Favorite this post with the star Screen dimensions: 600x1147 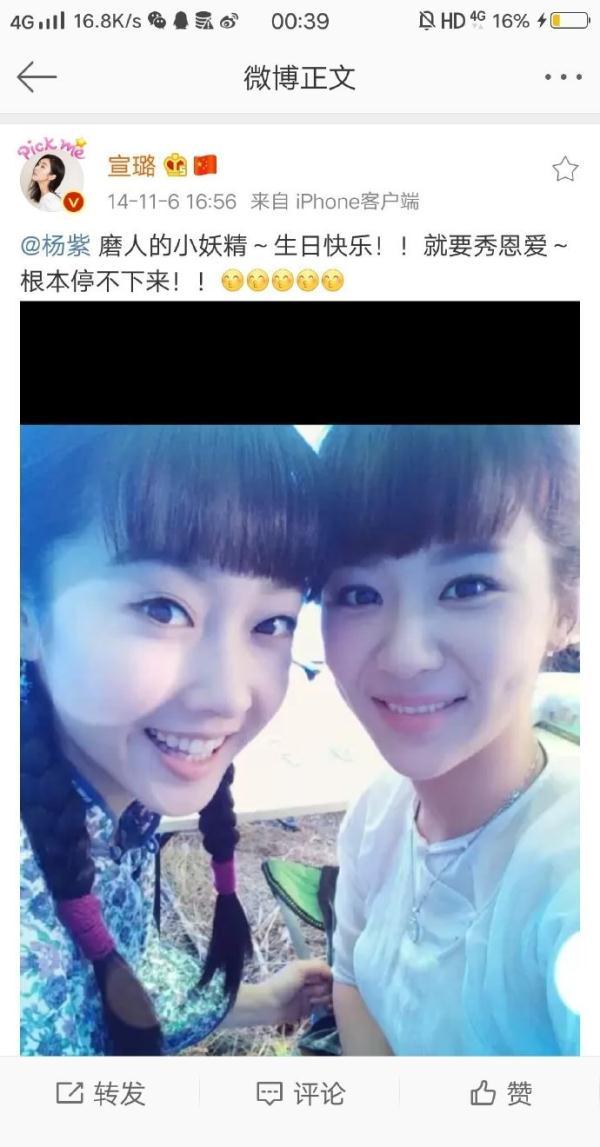tap(565, 169)
